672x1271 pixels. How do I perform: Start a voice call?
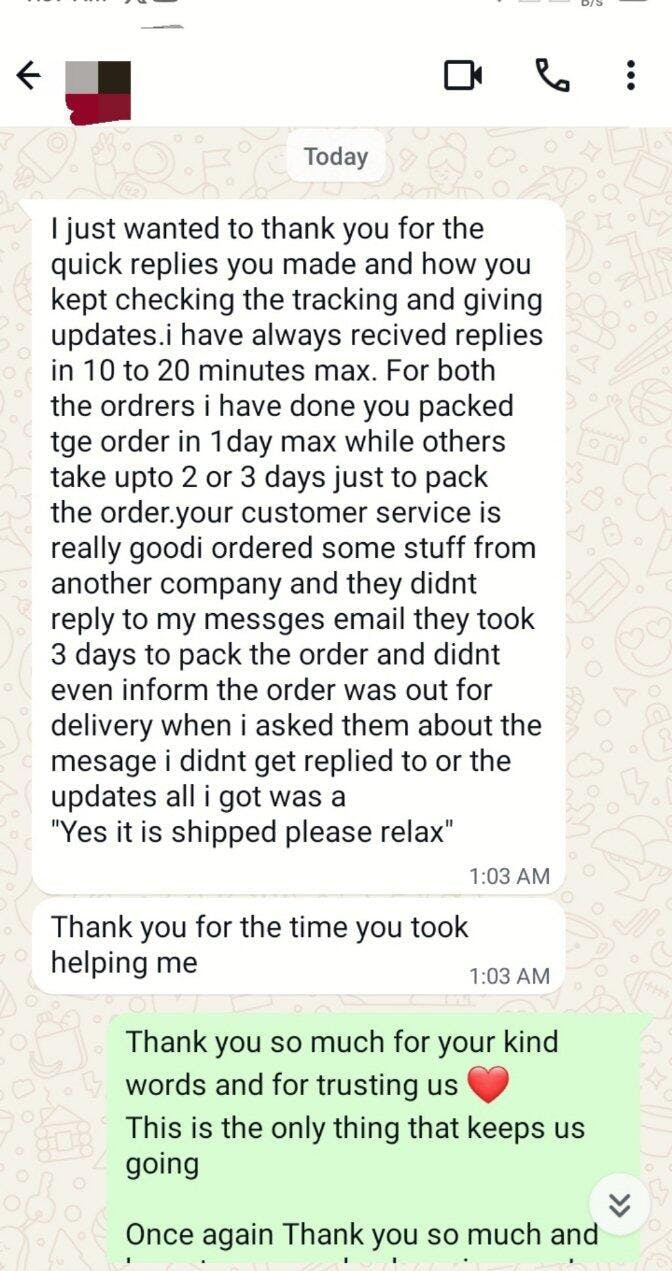pos(552,75)
